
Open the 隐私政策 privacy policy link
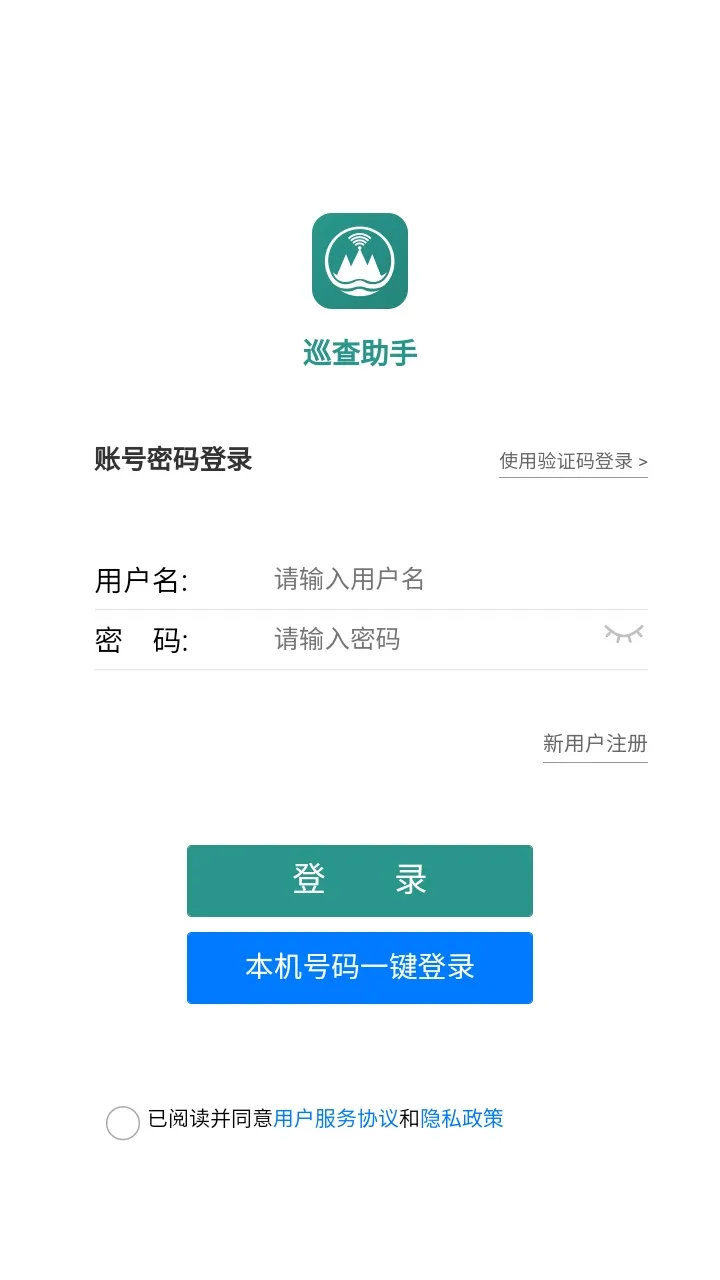coord(462,1119)
